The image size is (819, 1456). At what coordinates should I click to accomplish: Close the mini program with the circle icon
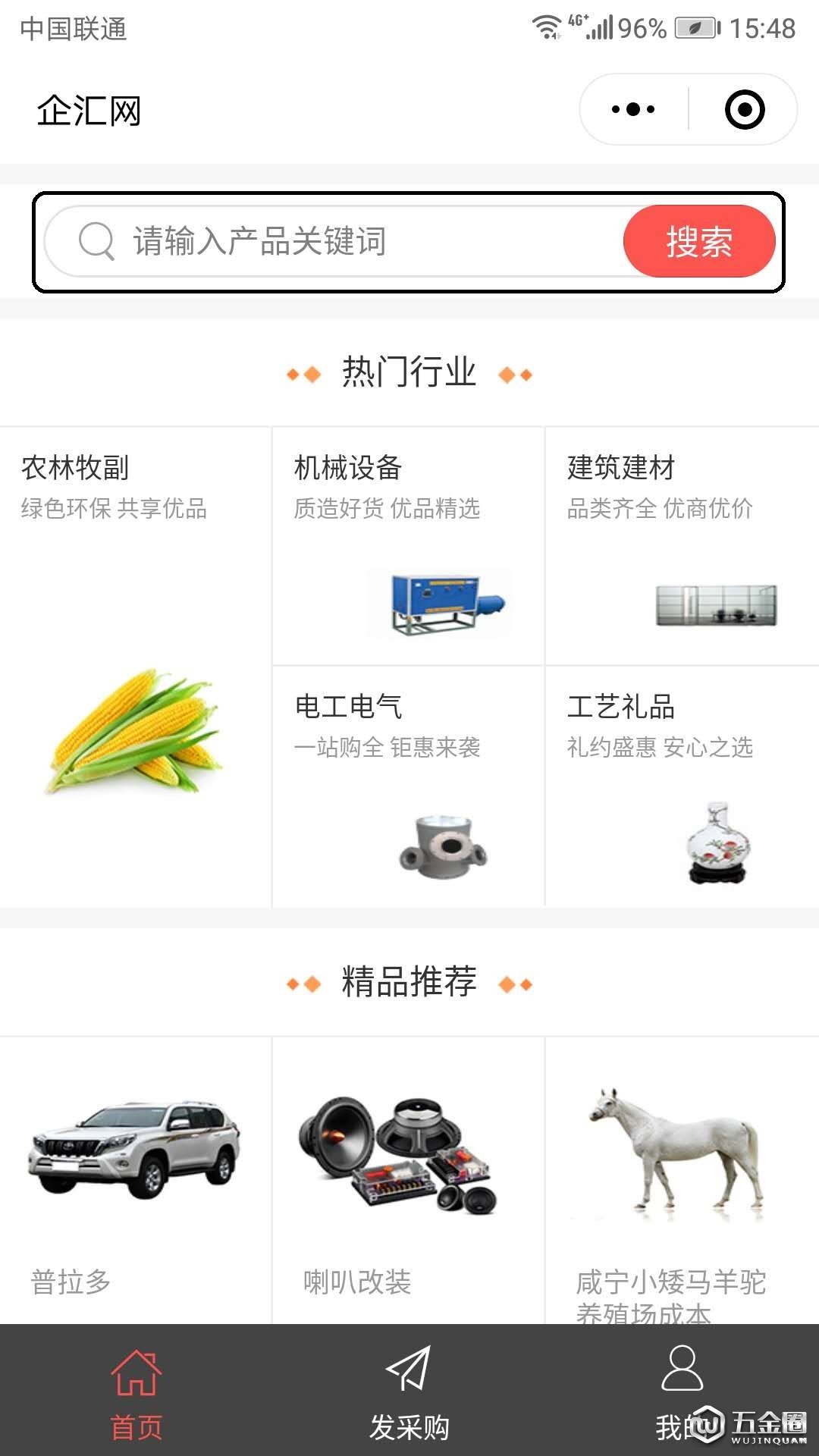tap(745, 109)
